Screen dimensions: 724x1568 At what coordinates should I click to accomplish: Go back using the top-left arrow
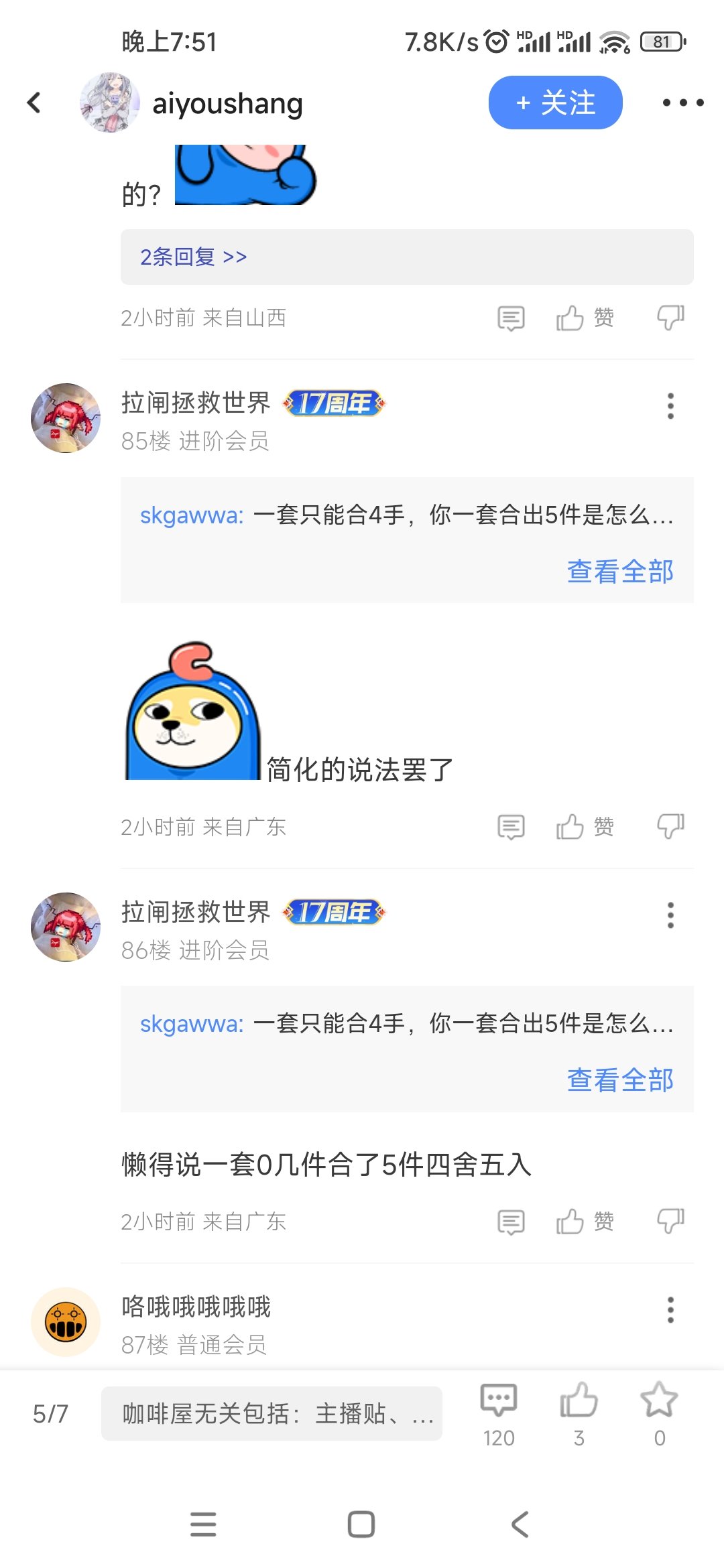(34, 103)
